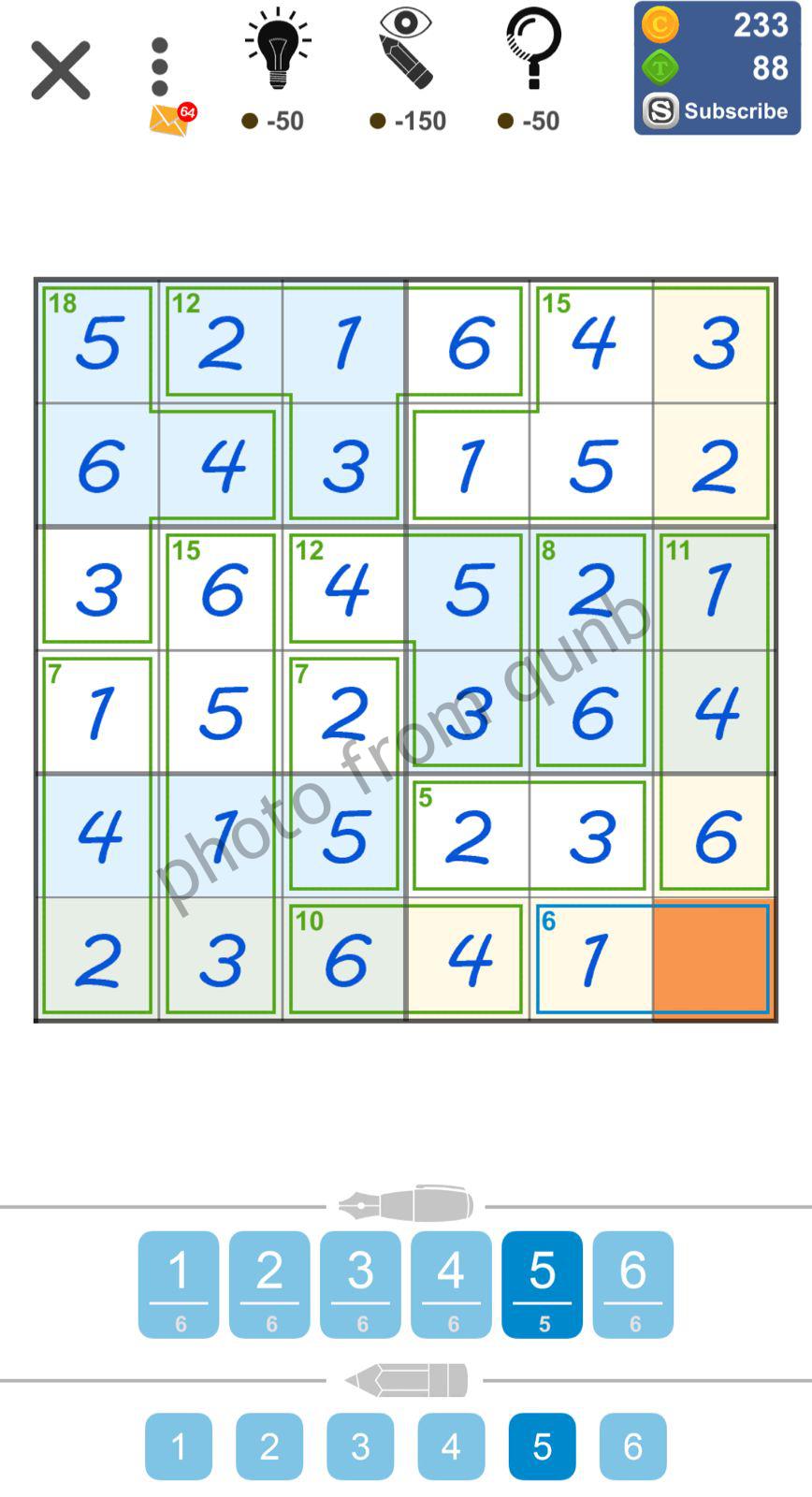Add pencil note 2

coord(269,1446)
